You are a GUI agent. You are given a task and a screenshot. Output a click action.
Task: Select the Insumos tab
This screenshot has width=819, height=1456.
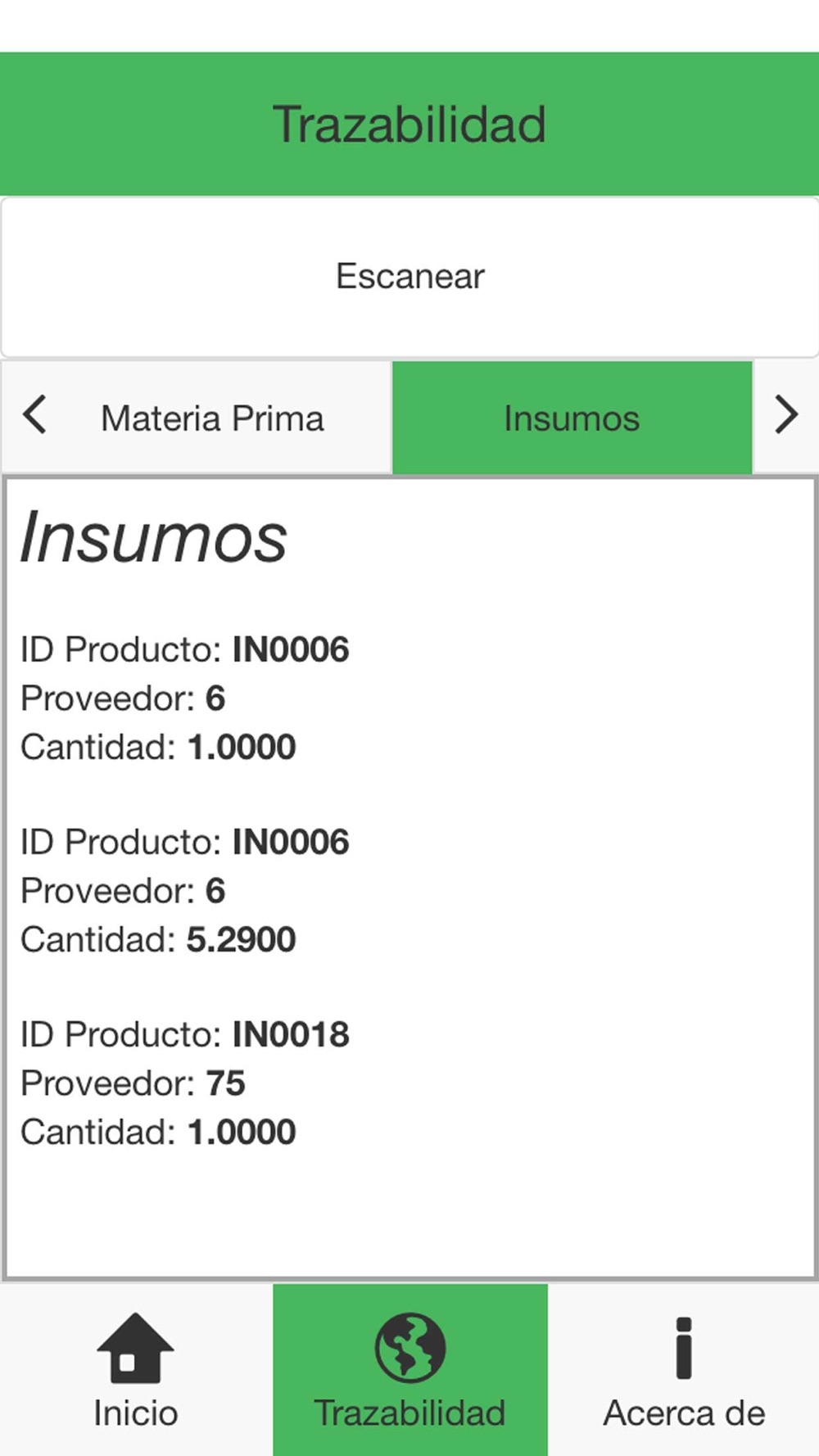[572, 418]
